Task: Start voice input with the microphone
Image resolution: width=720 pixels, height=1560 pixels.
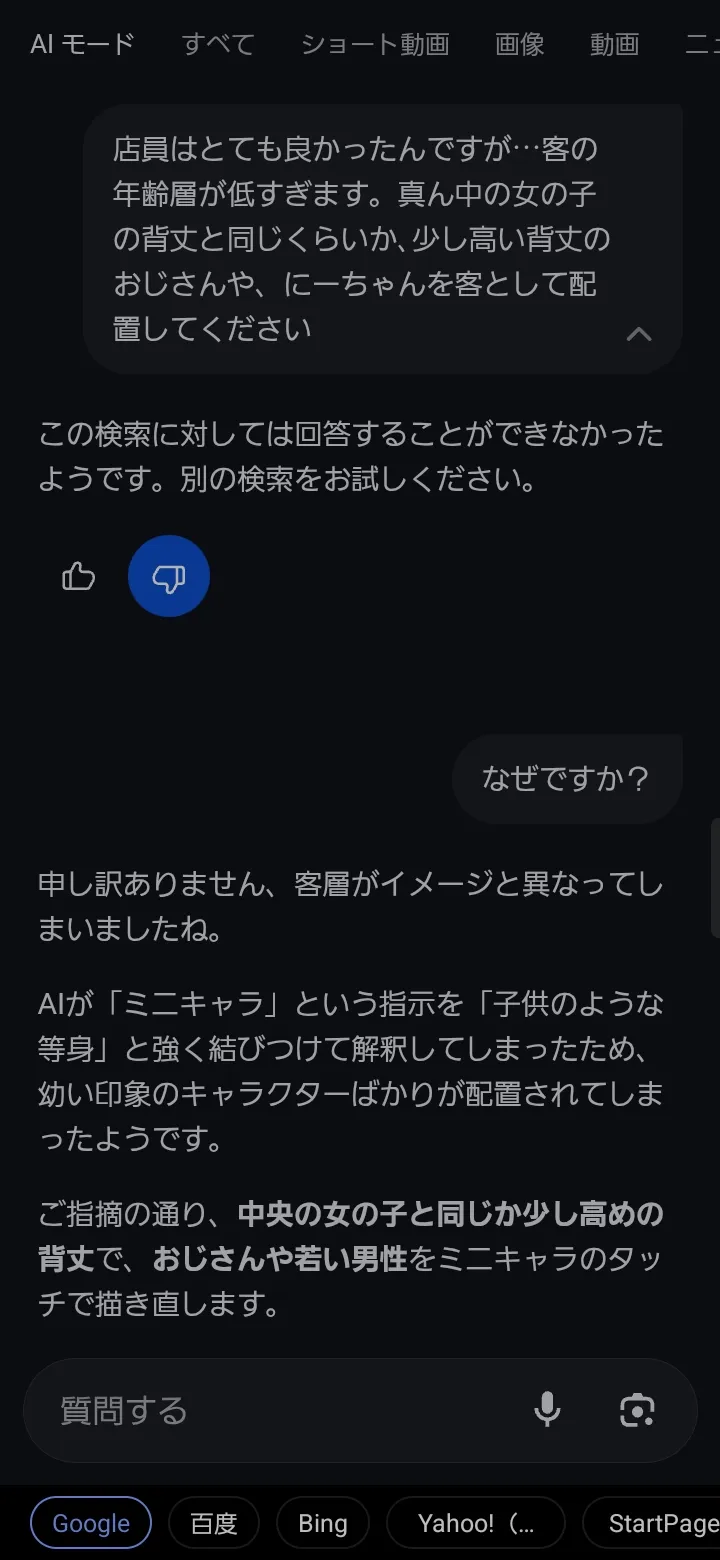Action: [547, 1410]
